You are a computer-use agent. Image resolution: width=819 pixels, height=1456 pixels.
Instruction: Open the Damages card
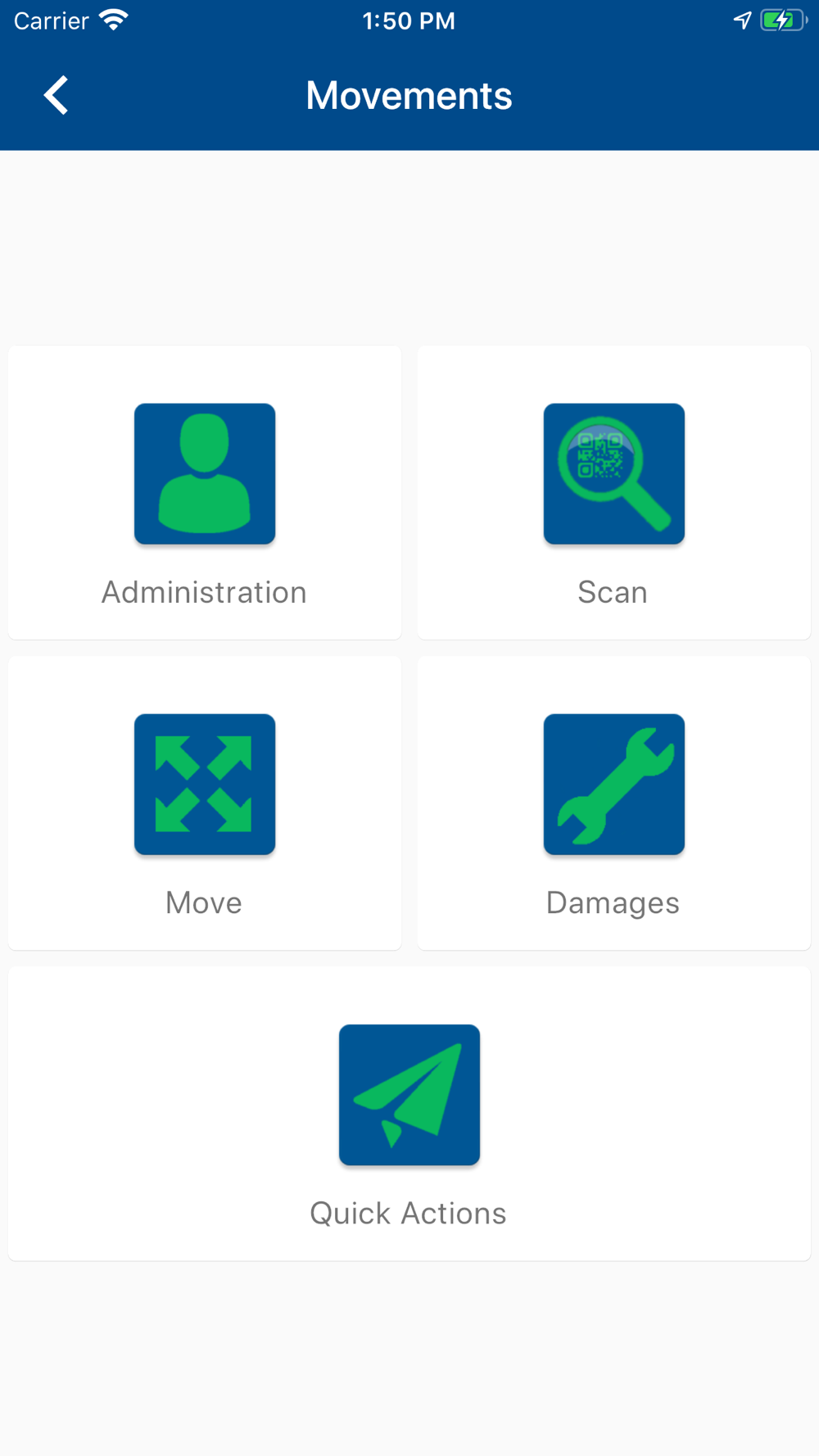click(614, 803)
